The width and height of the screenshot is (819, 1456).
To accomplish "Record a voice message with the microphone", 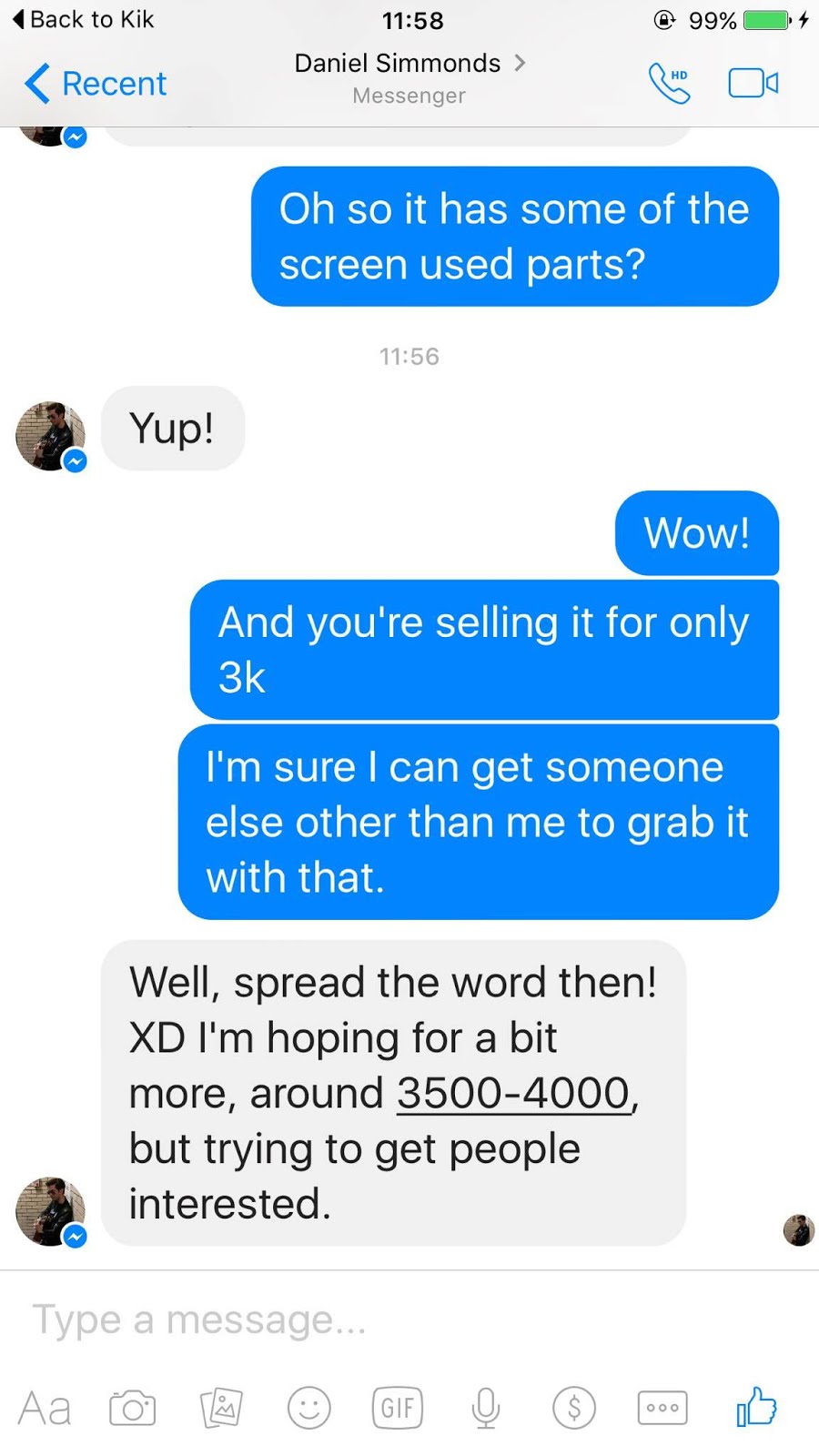I will coord(486,1408).
